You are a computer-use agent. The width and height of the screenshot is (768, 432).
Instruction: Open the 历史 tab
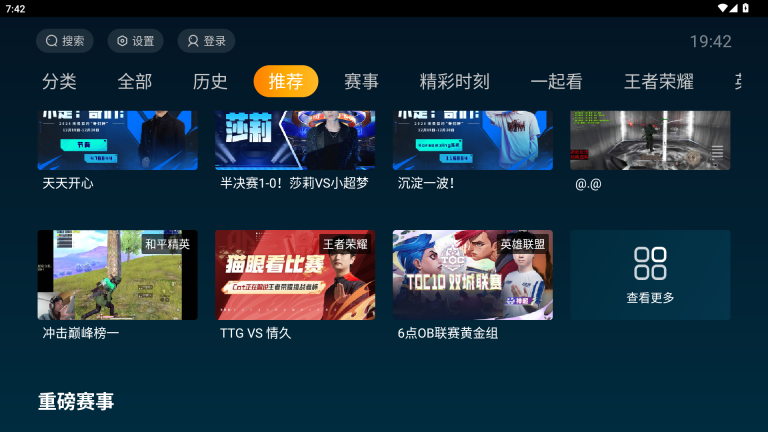210,82
